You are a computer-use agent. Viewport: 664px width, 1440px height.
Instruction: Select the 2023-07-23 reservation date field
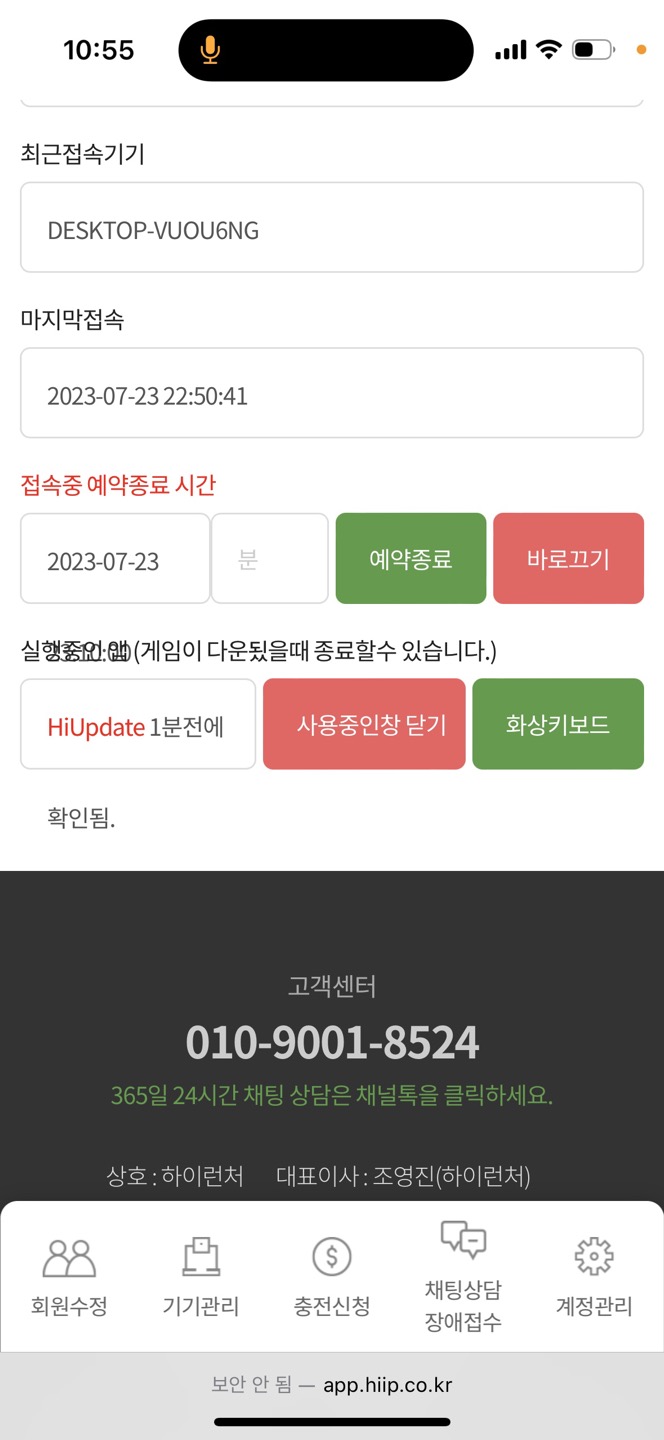click(115, 560)
